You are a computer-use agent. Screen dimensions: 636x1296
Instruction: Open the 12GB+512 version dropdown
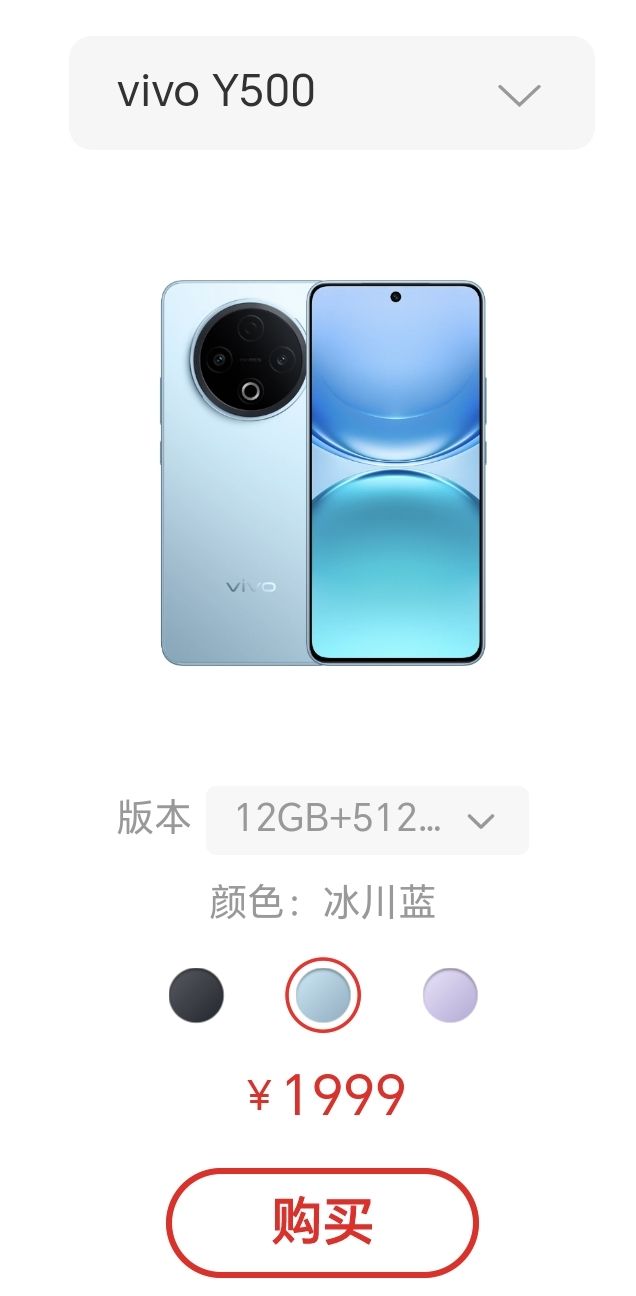tap(367, 820)
